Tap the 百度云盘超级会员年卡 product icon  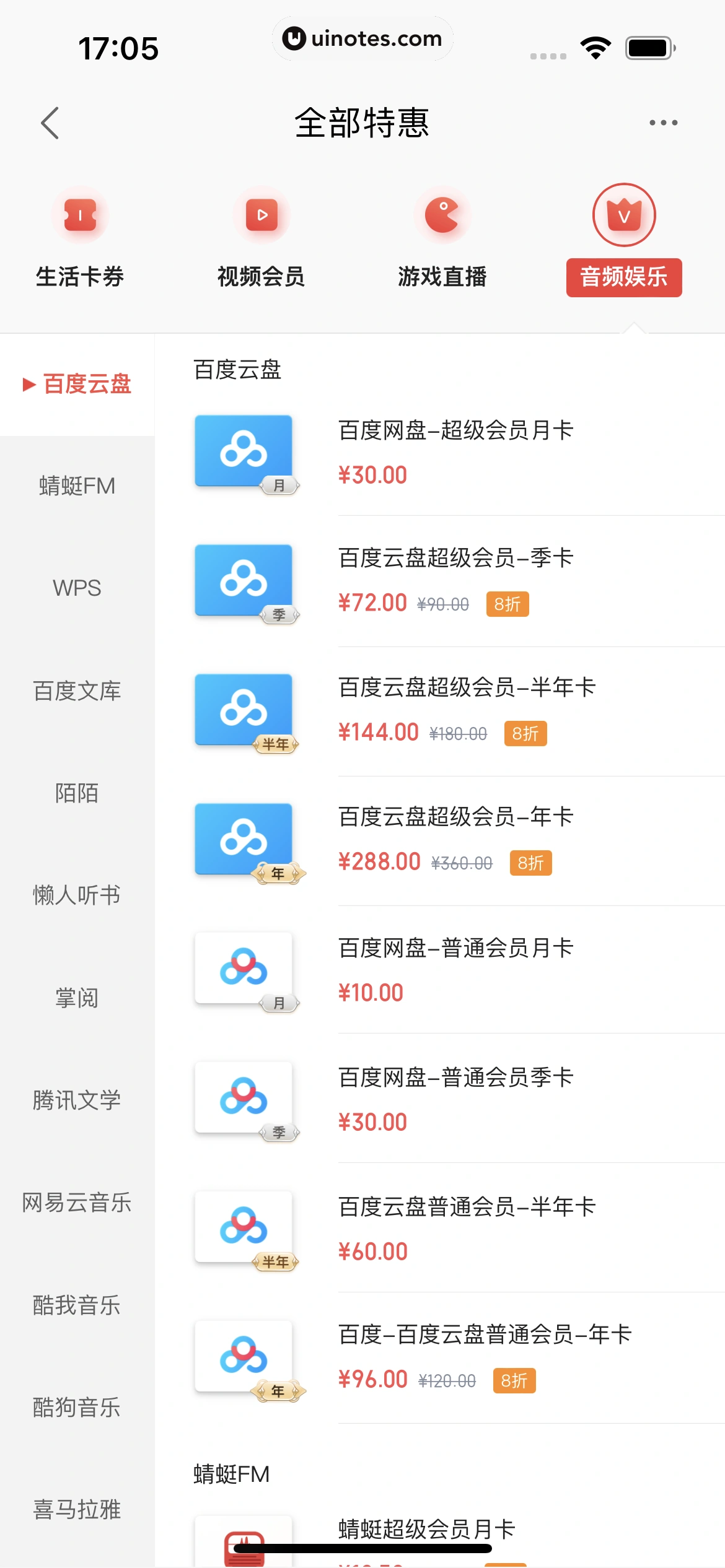coord(244,839)
